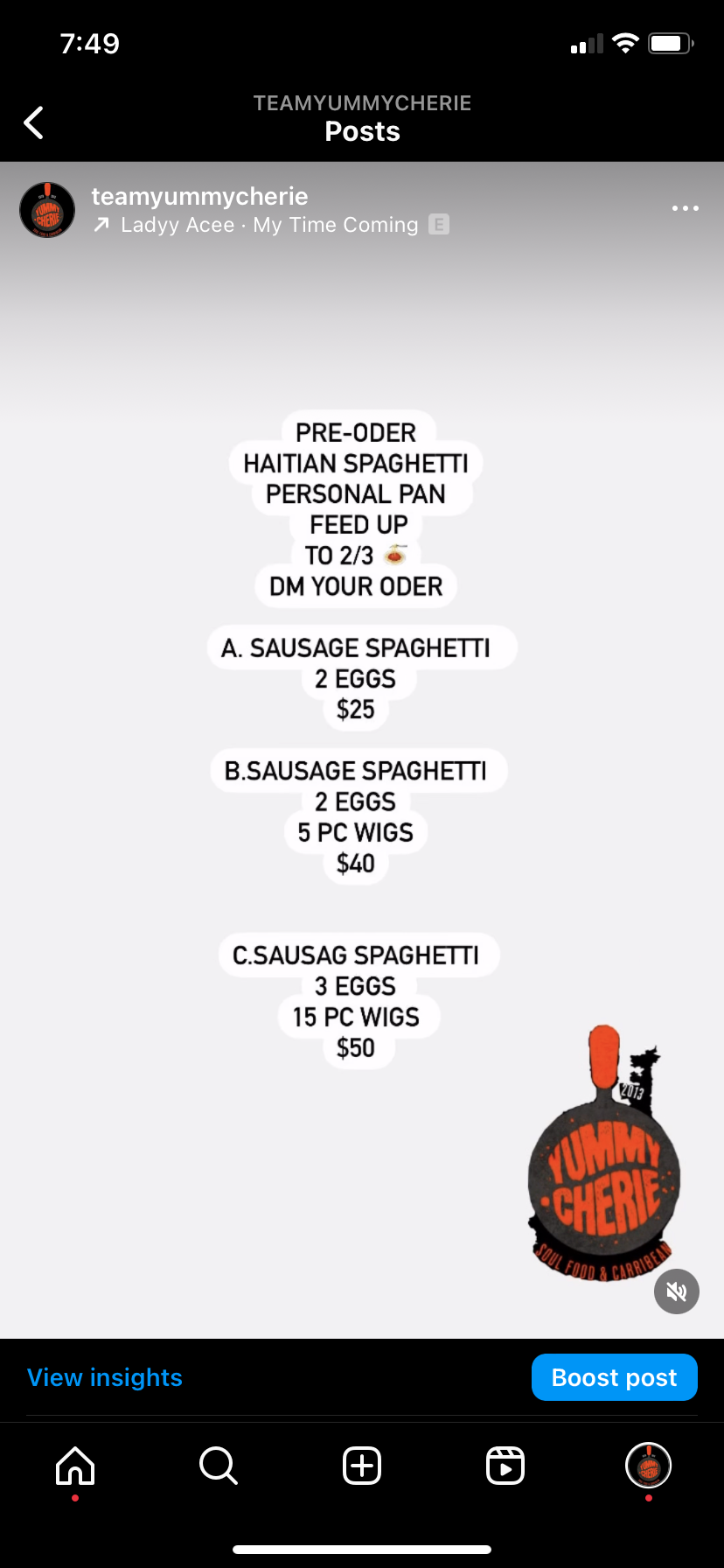
Task: Open teamyummycherie profile from post header
Action: [x=199, y=196]
